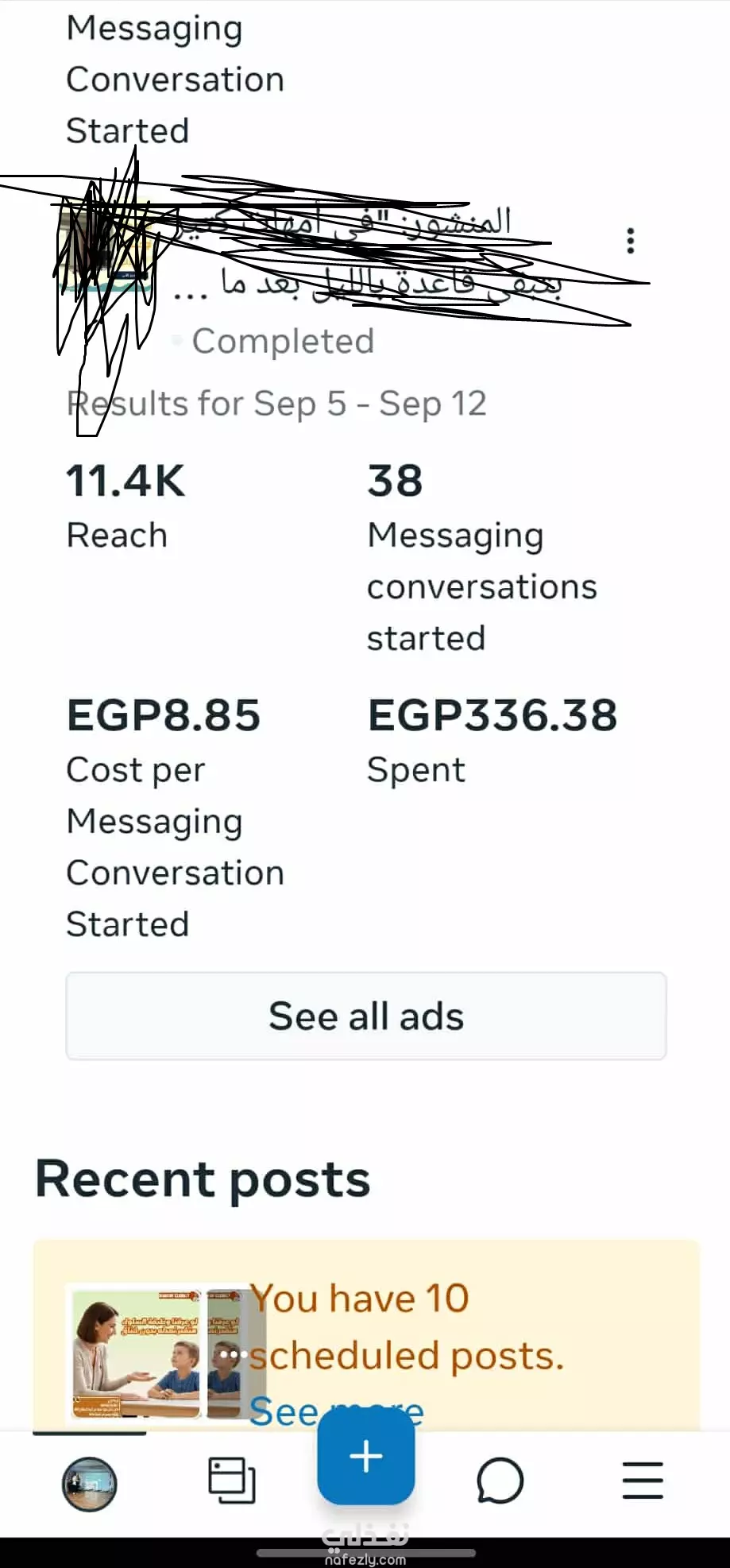Open the content tab in bottom bar
The image size is (730, 1568).
[x=231, y=1481]
